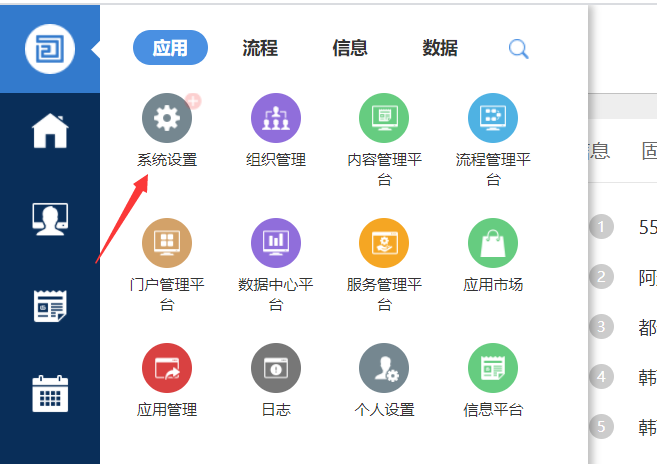Image resolution: width=657 pixels, height=464 pixels.
Task: Open 信息平台
Action: (493, 368)
